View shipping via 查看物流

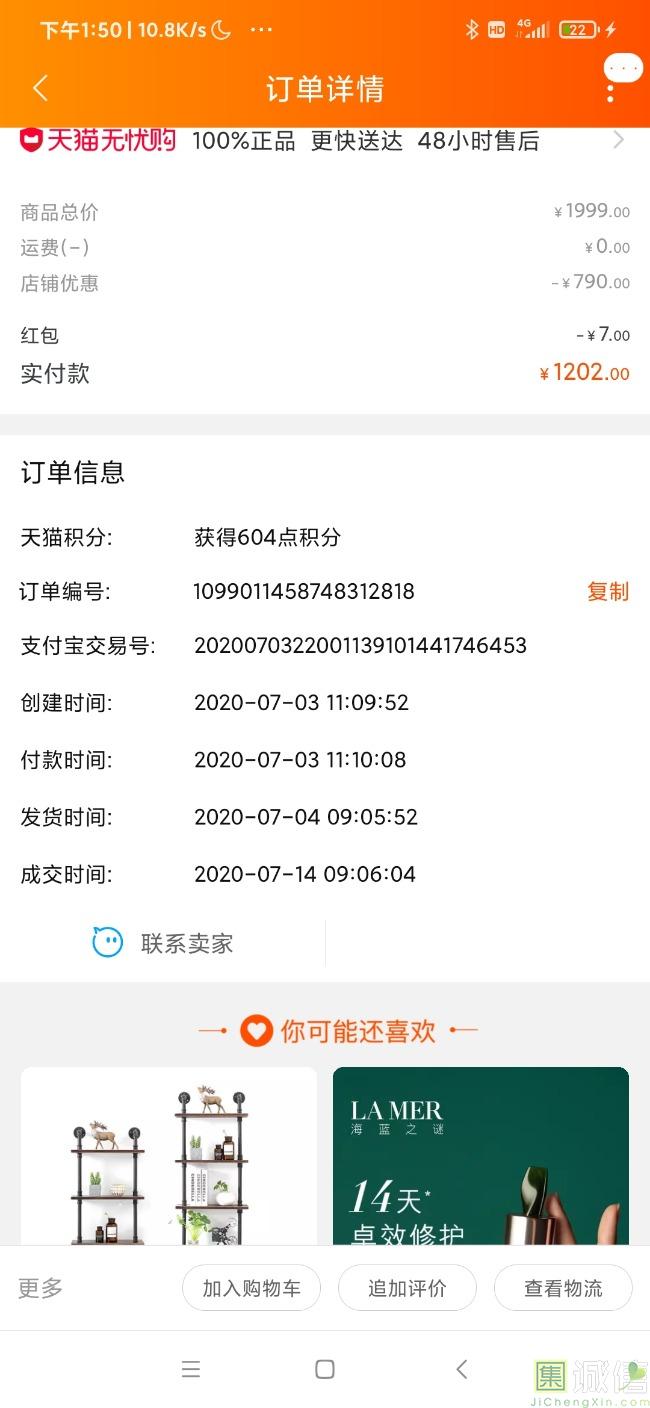563,1288
